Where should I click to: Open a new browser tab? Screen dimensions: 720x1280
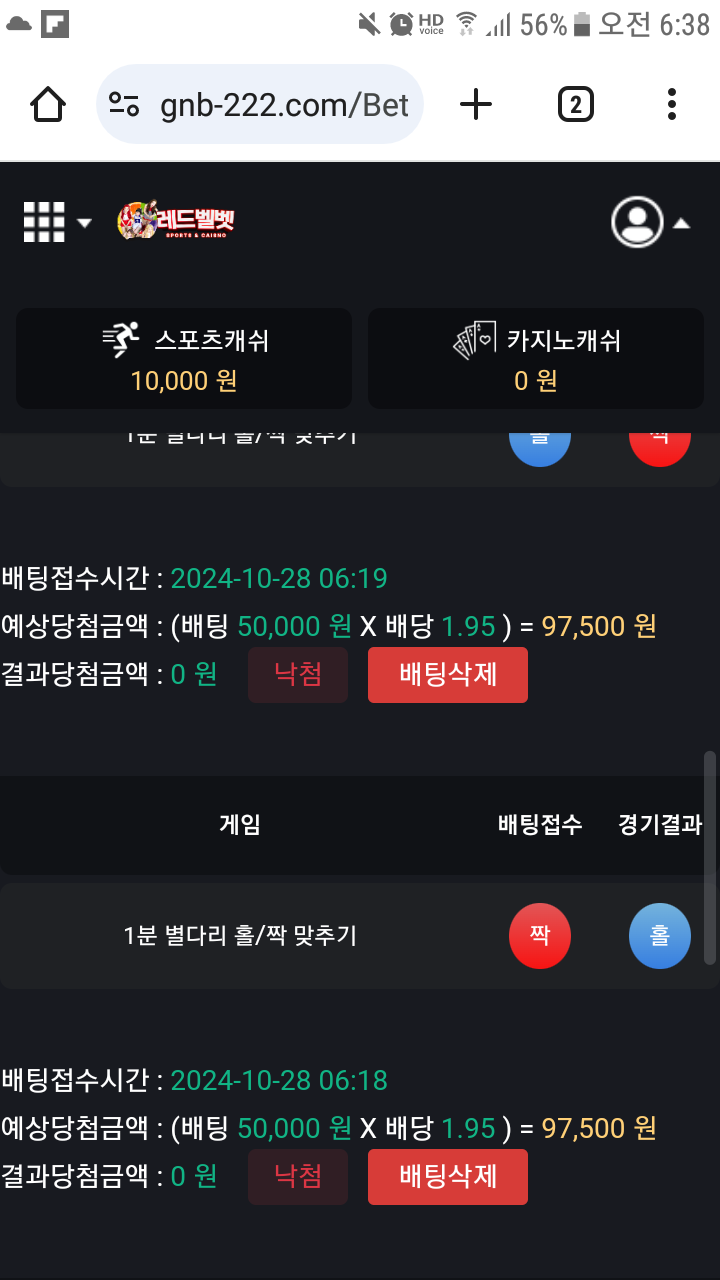(476, 104)
